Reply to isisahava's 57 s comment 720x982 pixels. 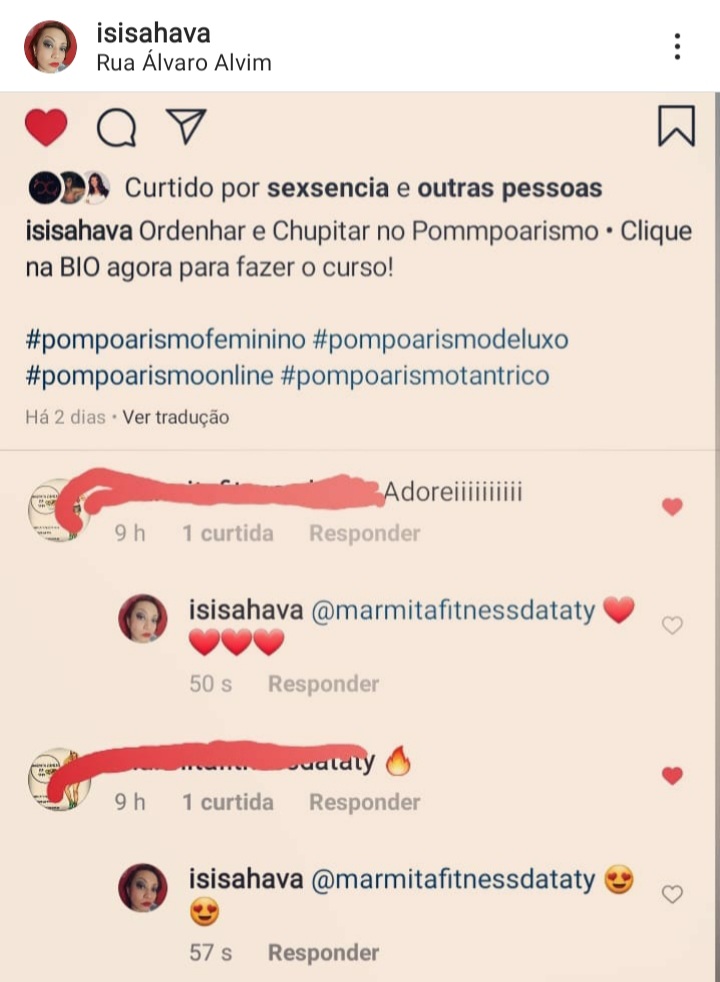[323, 953]
